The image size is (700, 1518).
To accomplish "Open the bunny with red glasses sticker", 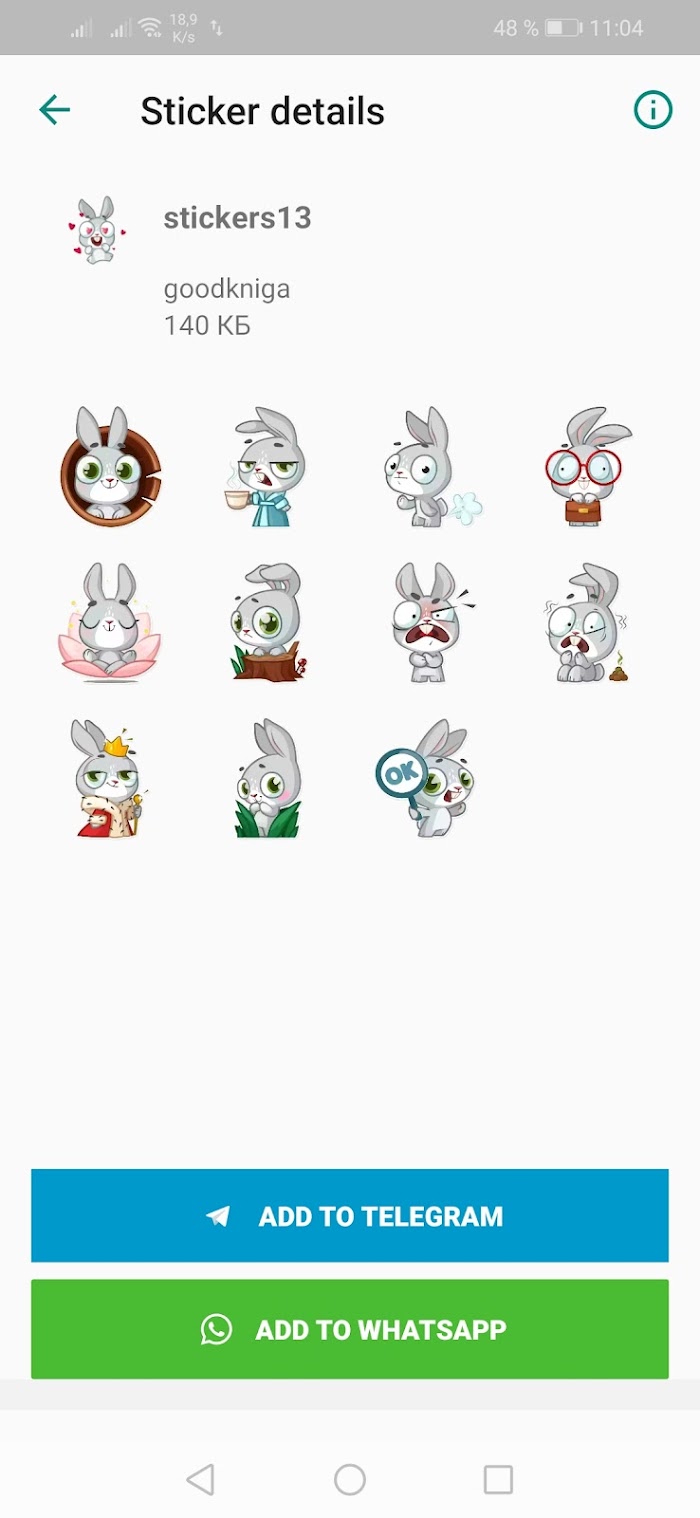I will (585, 466).
